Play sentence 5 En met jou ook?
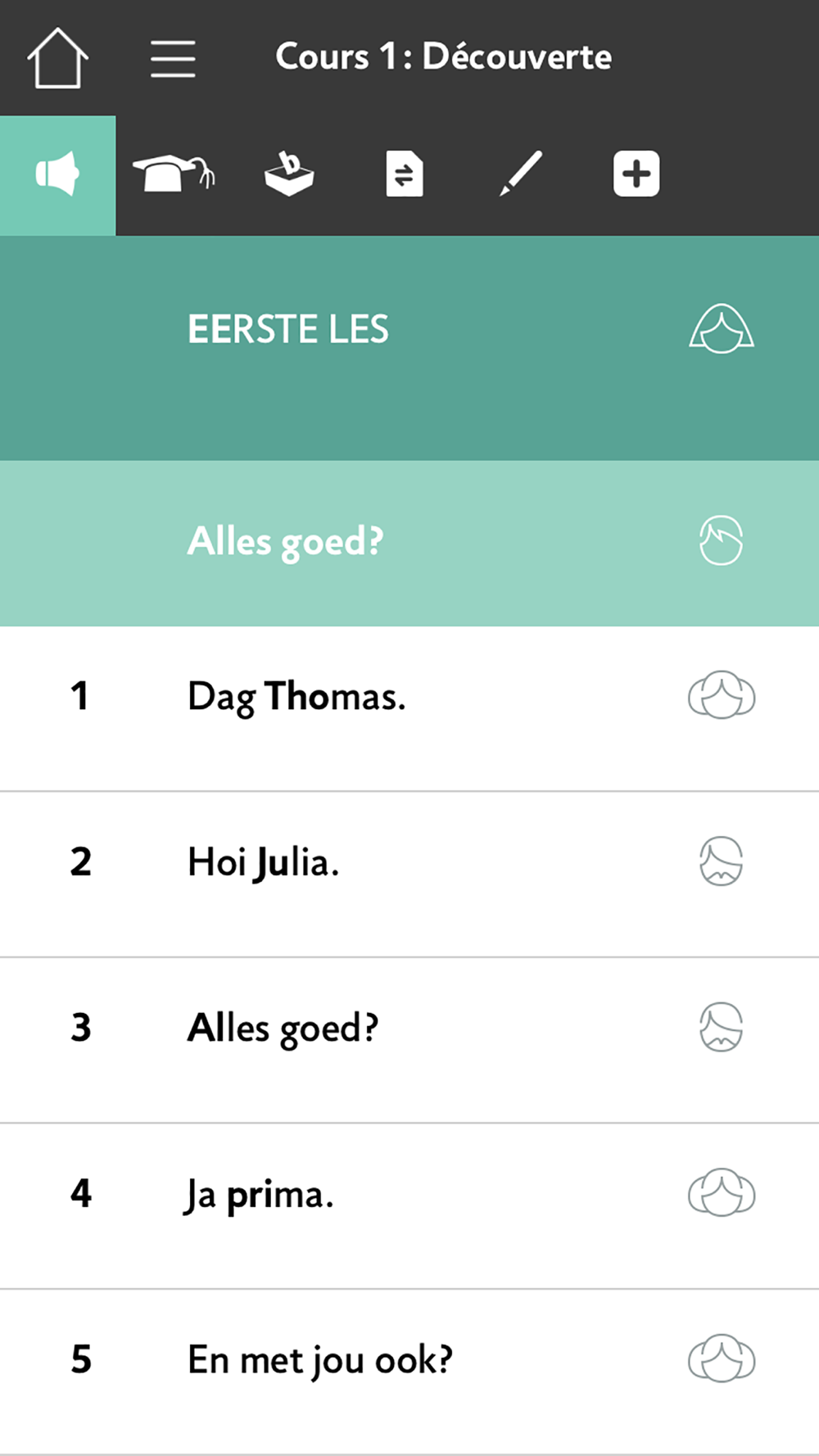 click(x=409, y=1372)
